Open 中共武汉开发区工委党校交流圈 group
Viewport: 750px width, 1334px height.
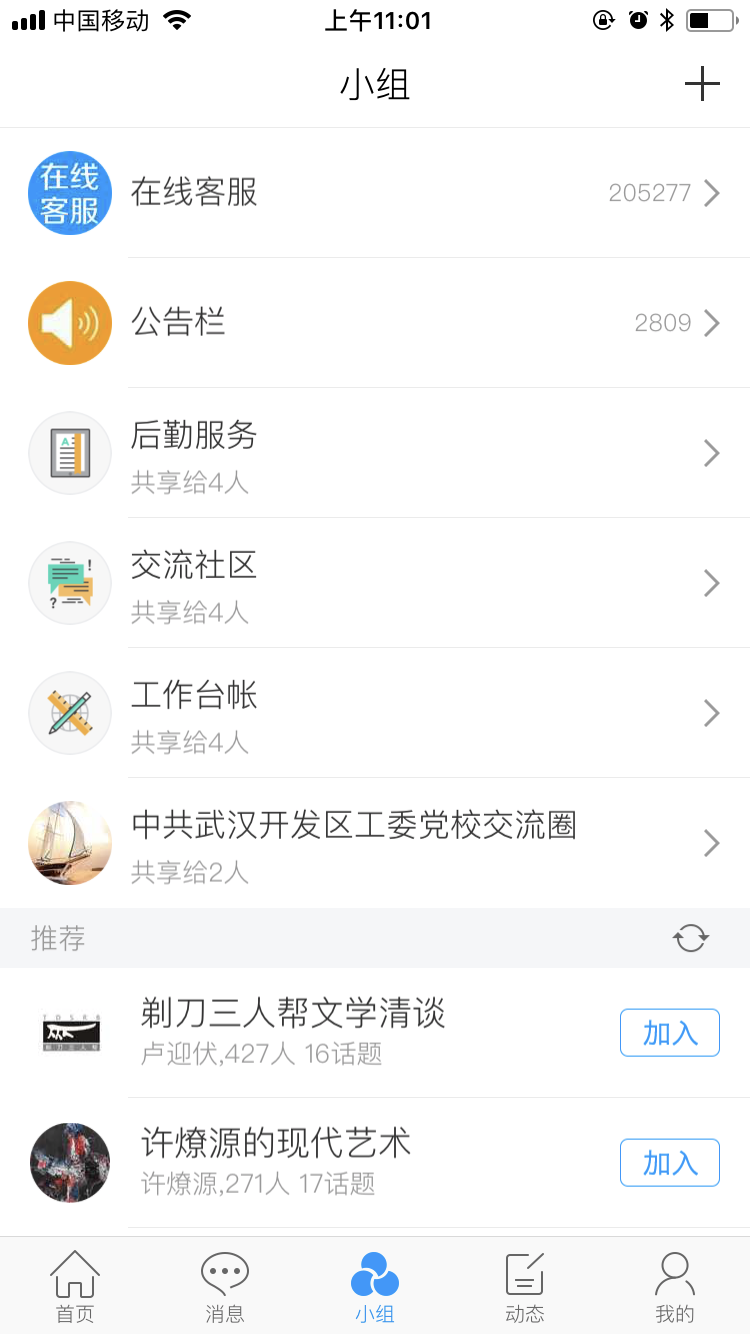coord(375,843)
